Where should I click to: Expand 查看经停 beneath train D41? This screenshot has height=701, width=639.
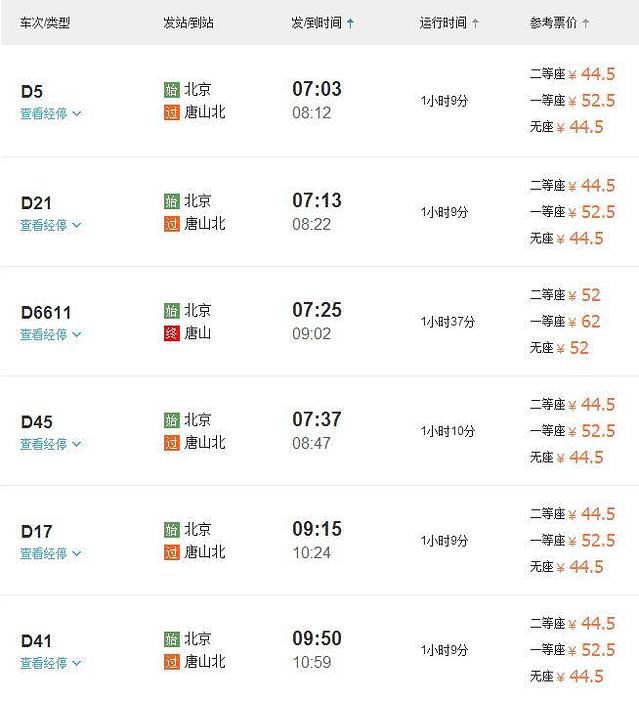pos(50,663)
